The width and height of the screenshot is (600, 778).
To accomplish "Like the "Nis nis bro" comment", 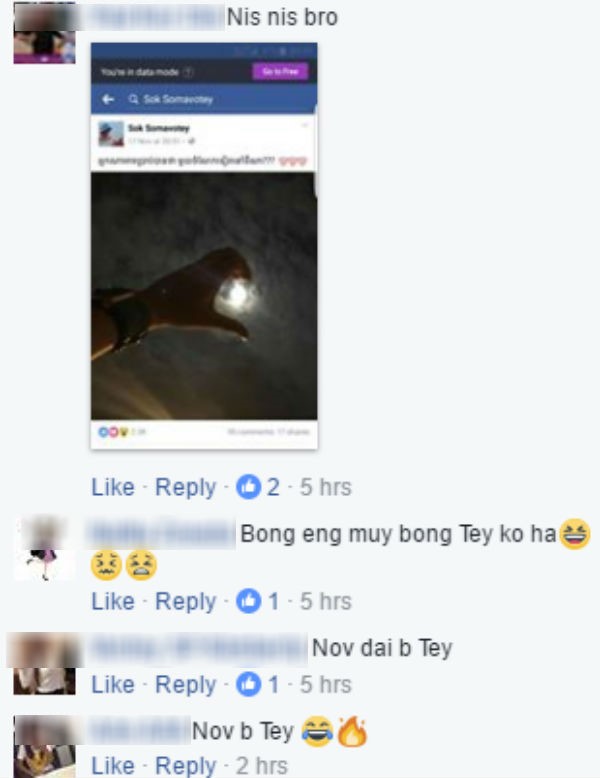I will [x=112, y=488].
